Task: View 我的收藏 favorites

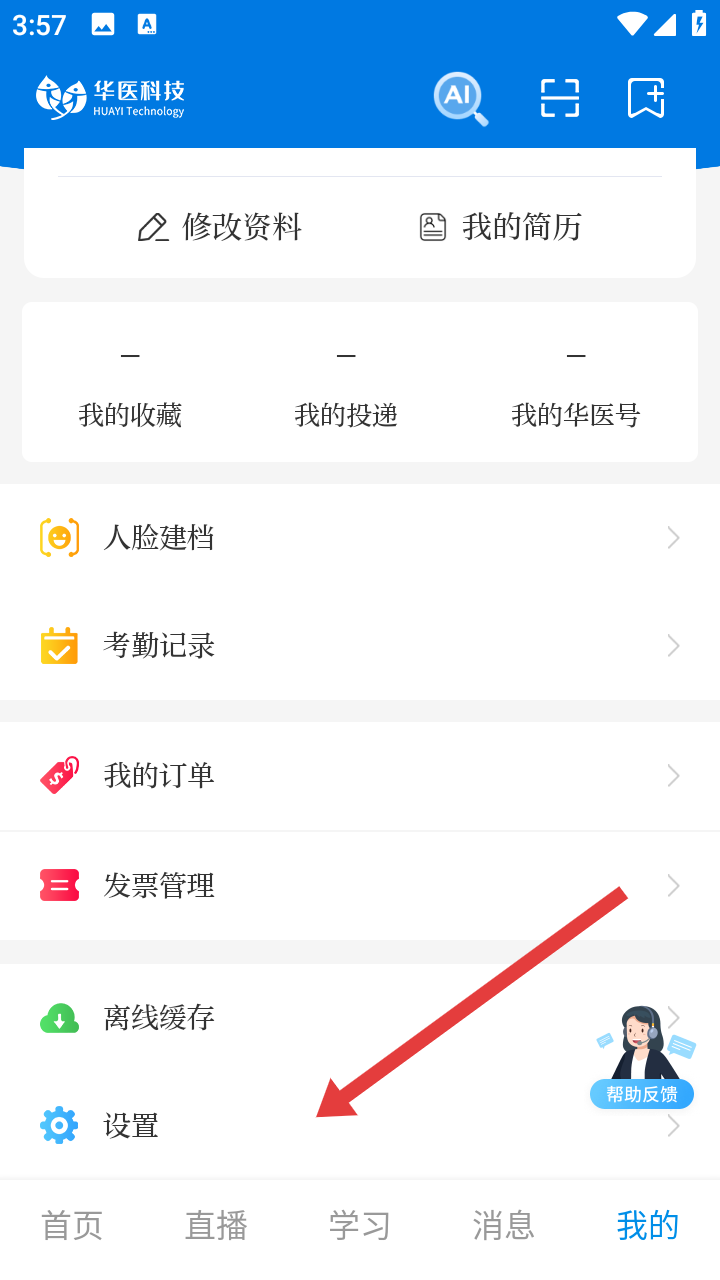Action: click(x=130, y=392)
